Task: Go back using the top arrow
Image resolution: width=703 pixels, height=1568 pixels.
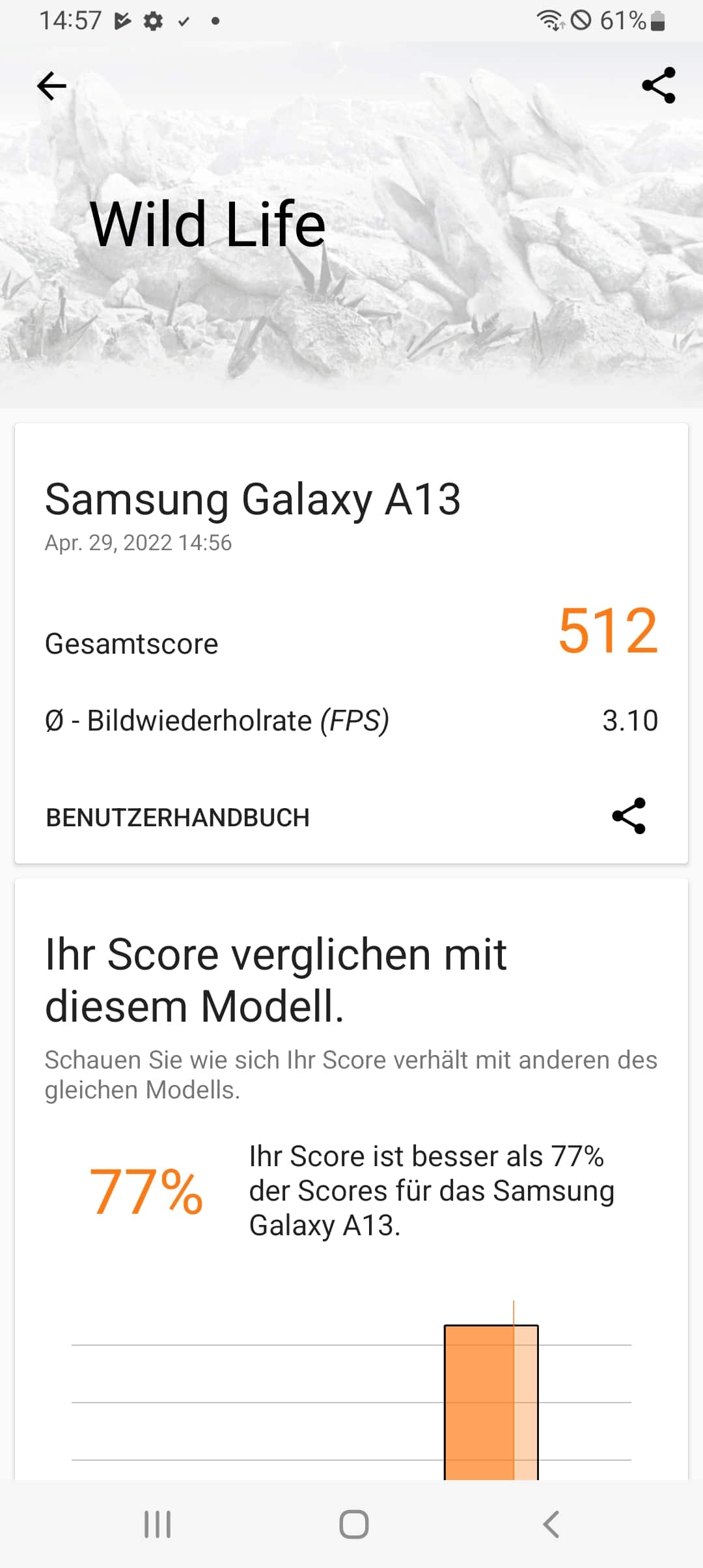Action: (x=52, y=86)
